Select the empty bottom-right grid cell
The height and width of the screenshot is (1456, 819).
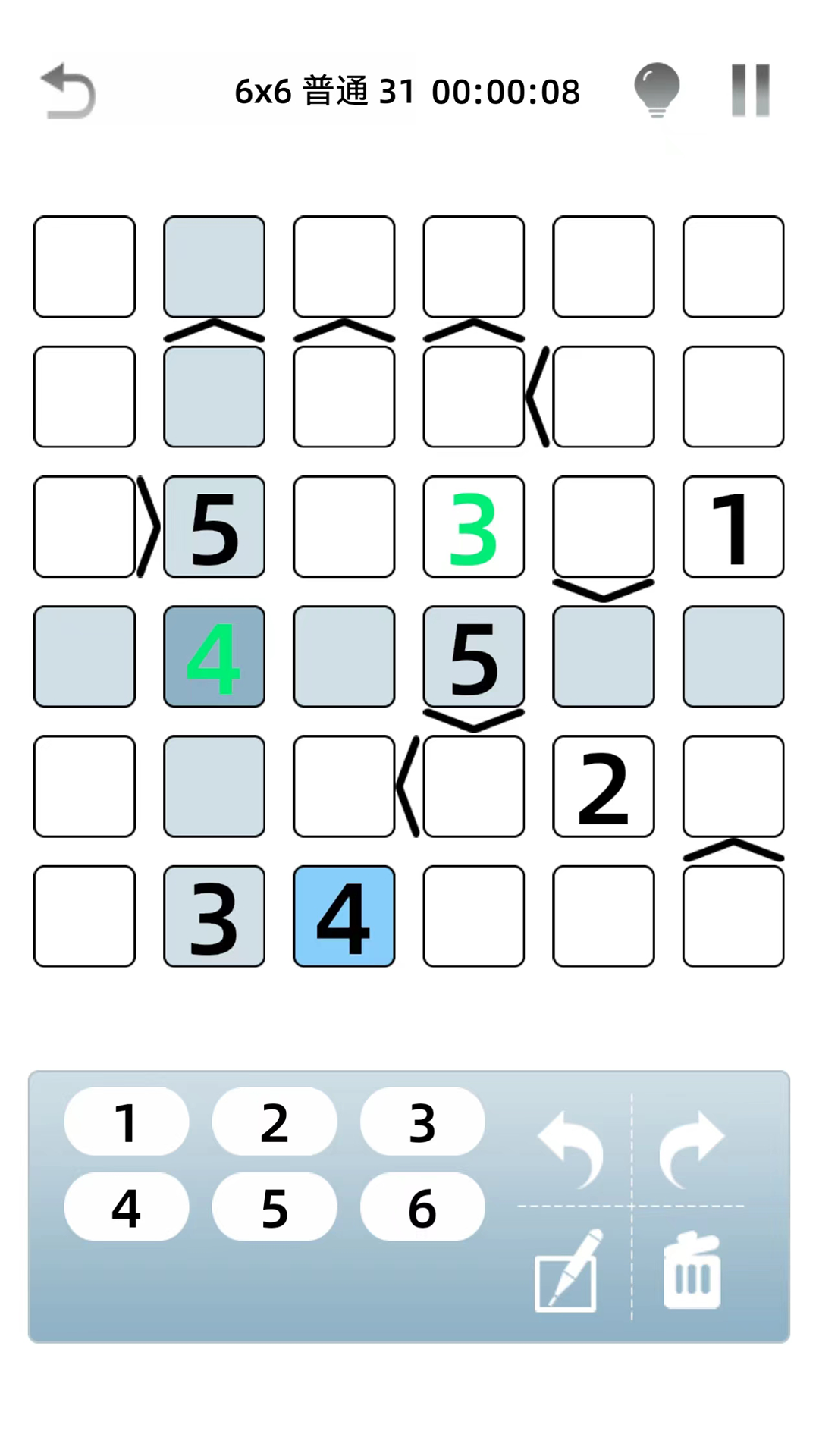(733, 916)
